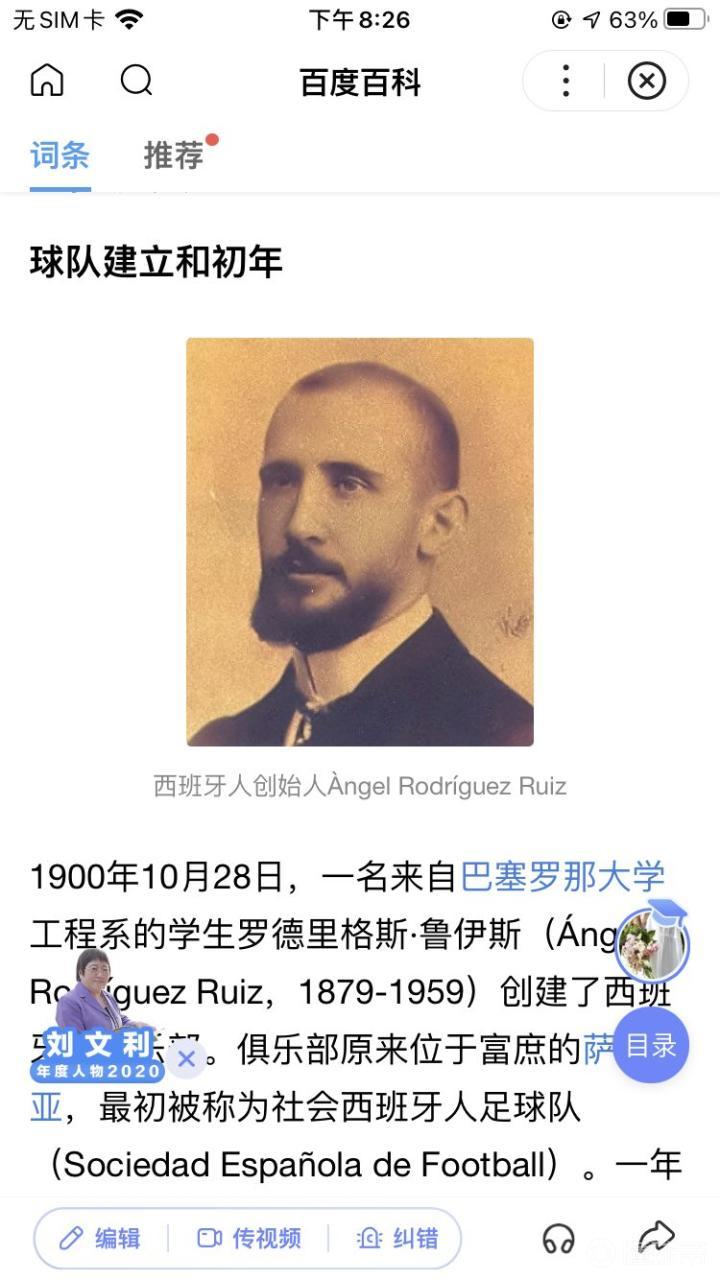720x1280 pixels.
Task: Share this entry
Action: [x=656, y=1238]
